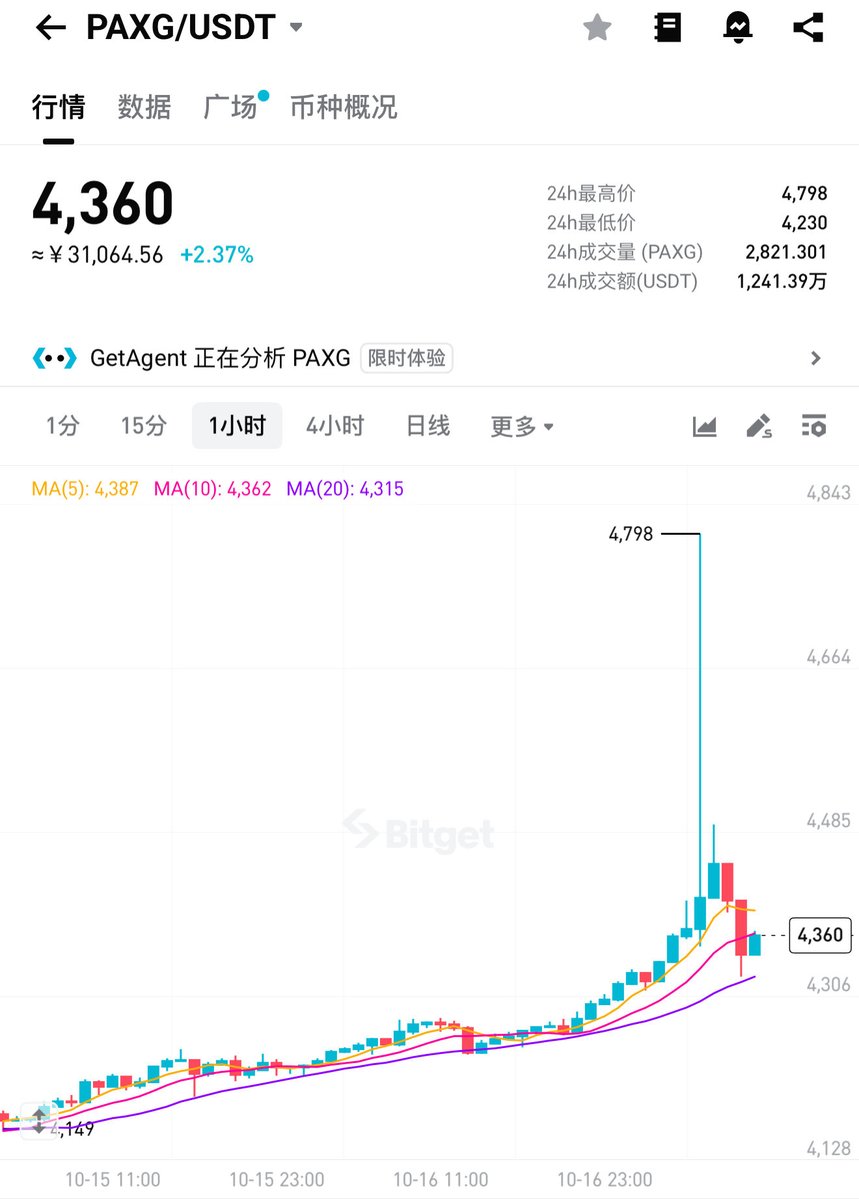Image resolution: width=859 pixels, height=1199 pixels.
Task: Go back using the top-left arrow
Action: point(50,28)
